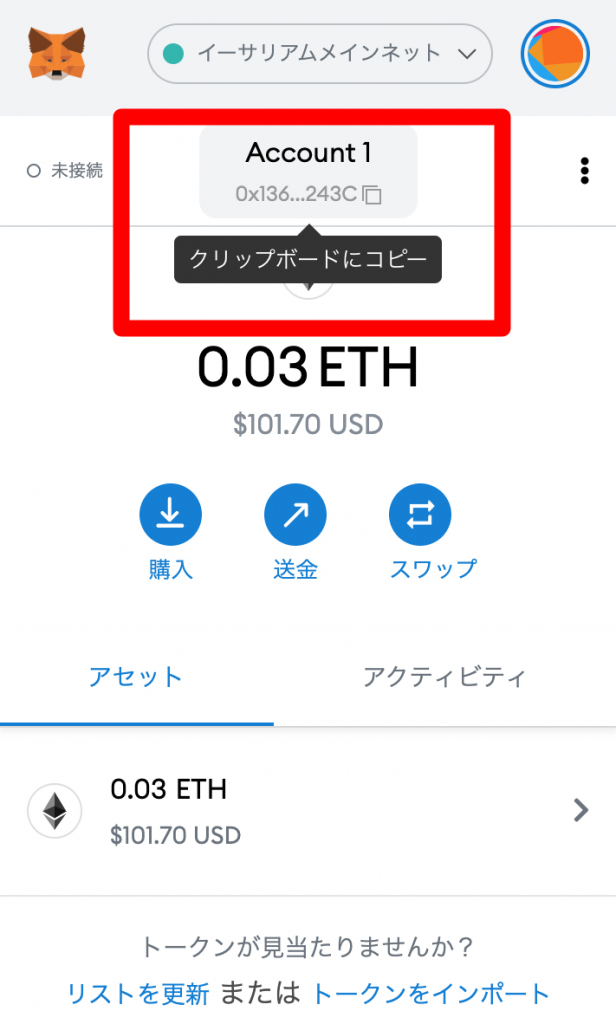The width and height of the screenshot is (616, 1024).
Task: Copy the Account 1 address to clipboard
Action: tap(308, 171)
